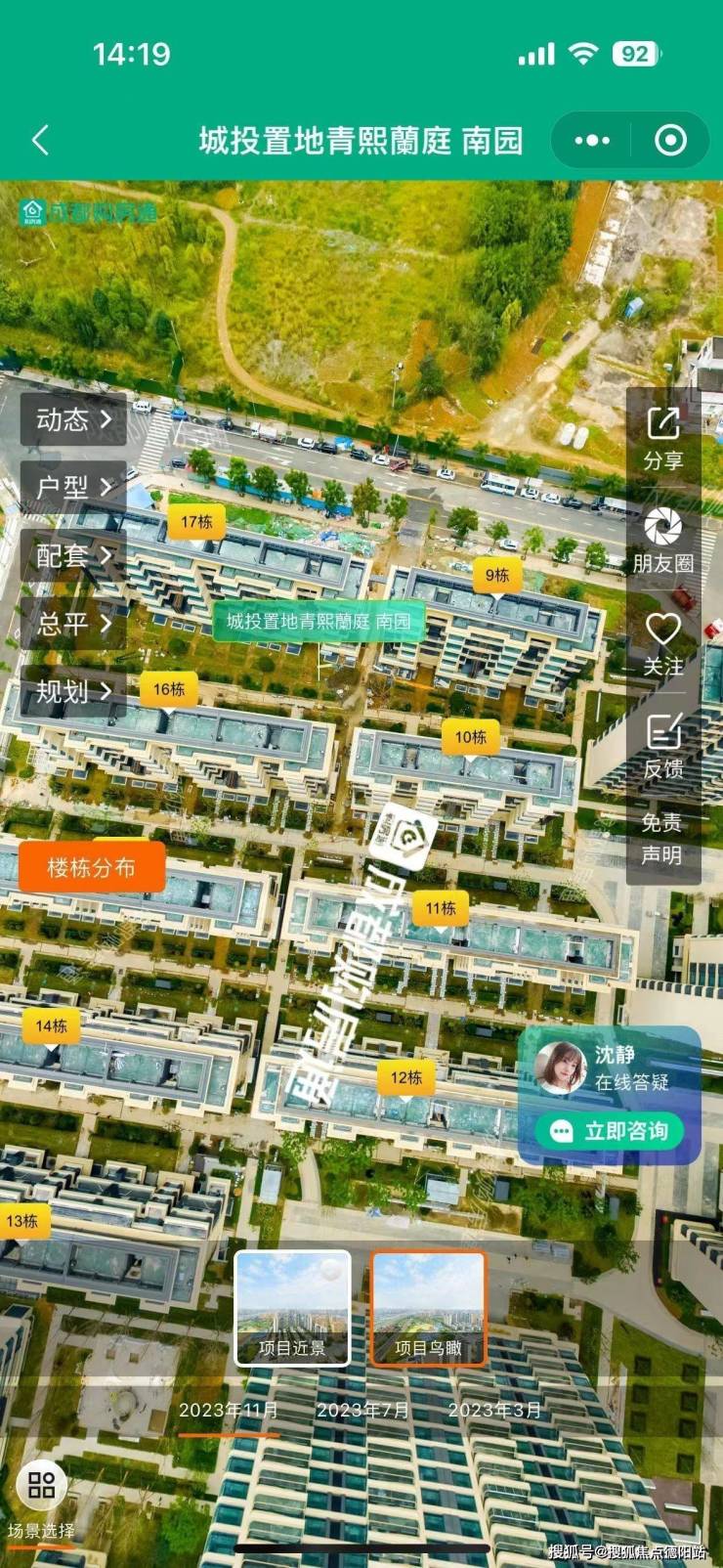Open the 动态 side menu
723x1568 pixels.
point(73,420)
